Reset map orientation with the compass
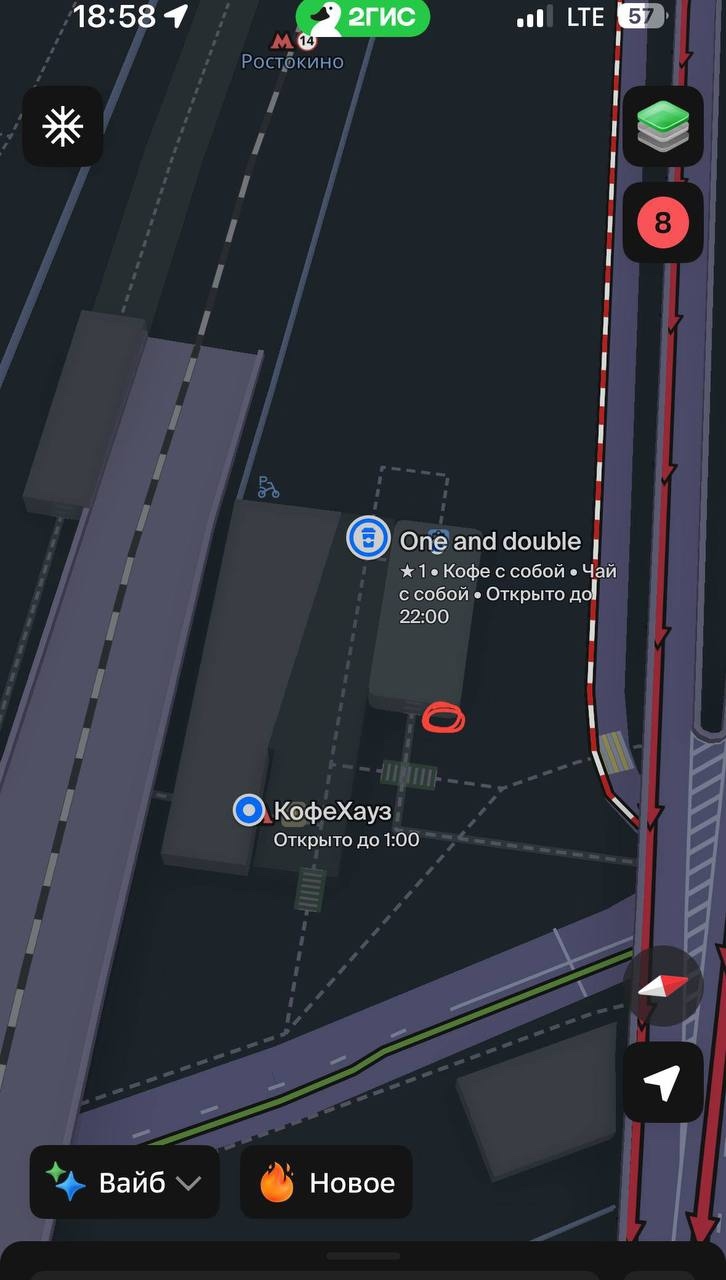Viewport: 726px width, 1280px height. coord(662,986)
